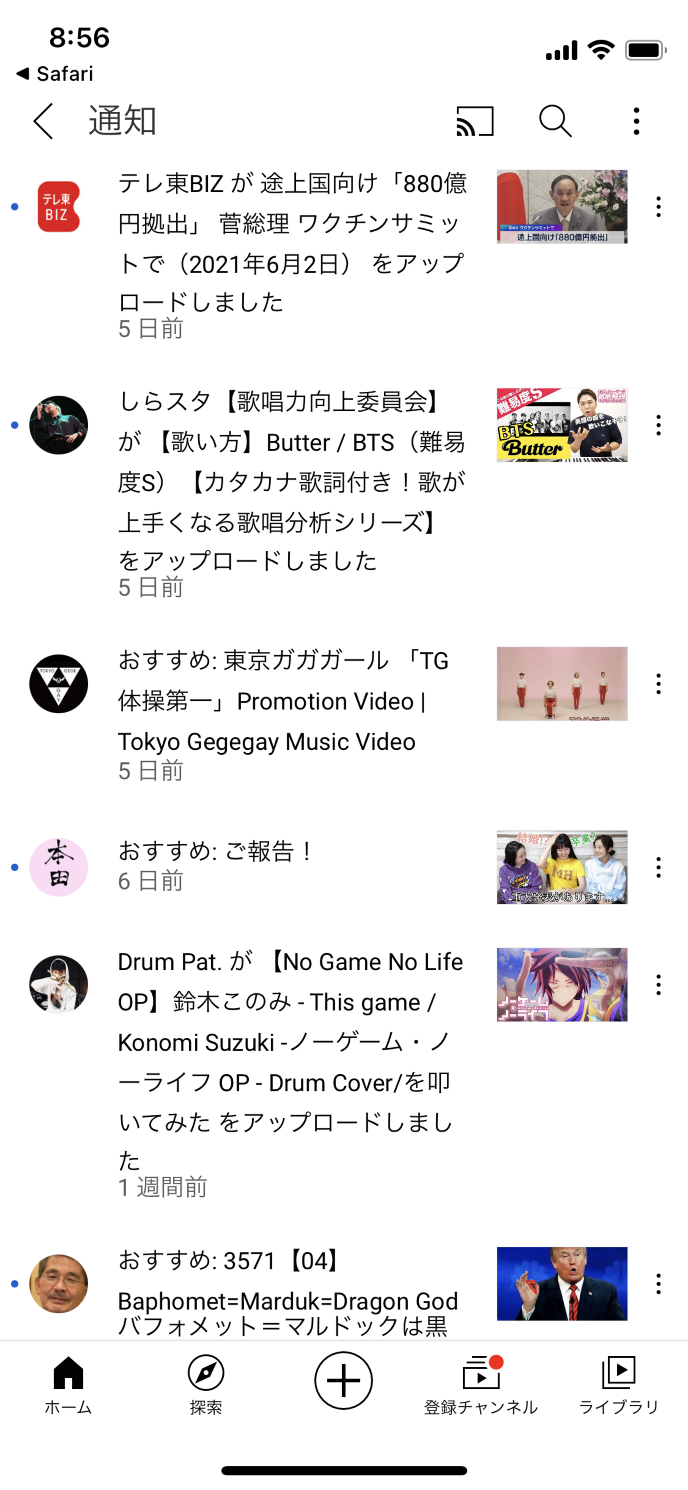Viewport: 688px width, 1490px height.
Task: Open the cast to device icon
Action: coord(475,122)
